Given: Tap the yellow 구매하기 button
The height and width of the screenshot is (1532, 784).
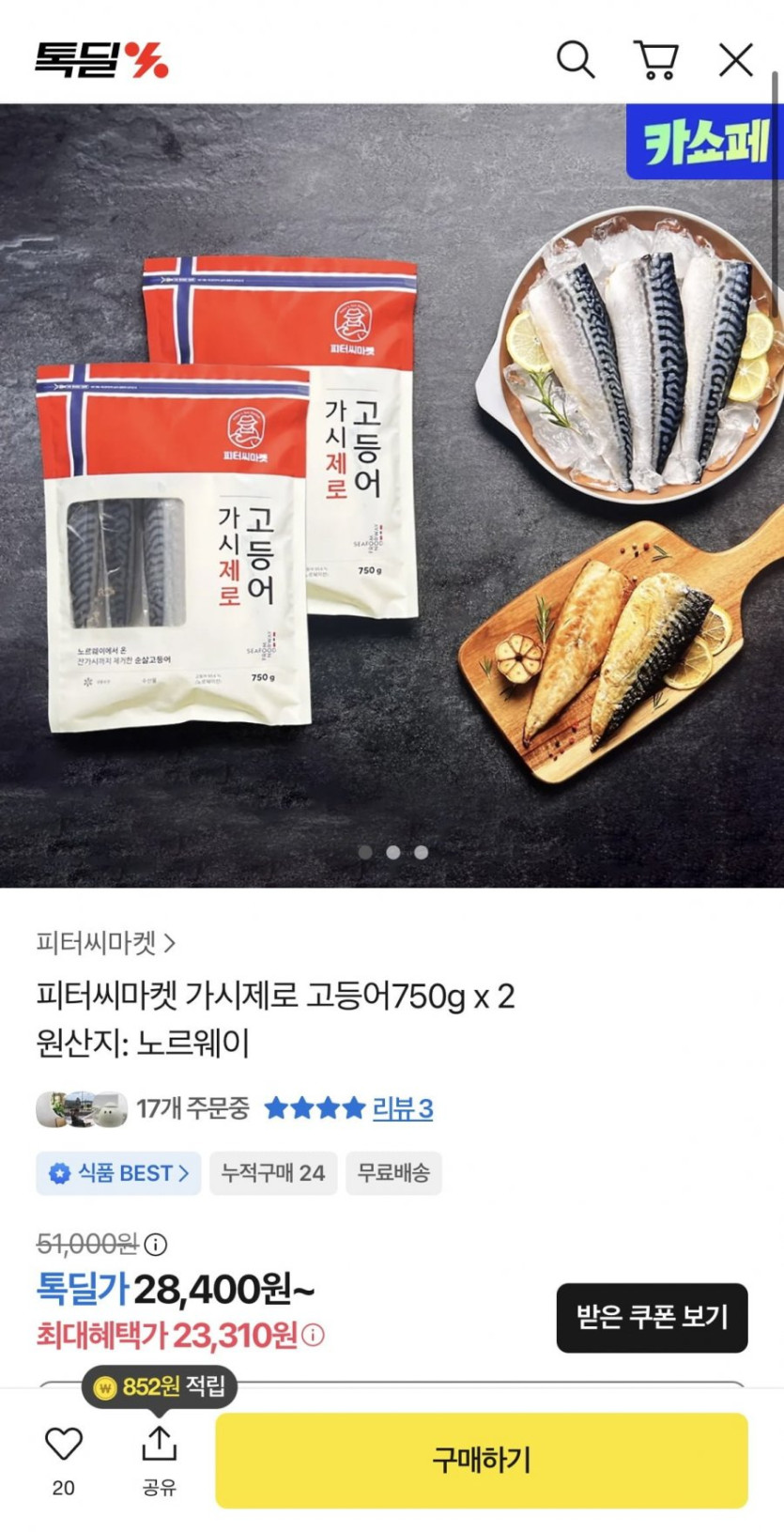Looking at the screenshot, I should [482, 1460].
